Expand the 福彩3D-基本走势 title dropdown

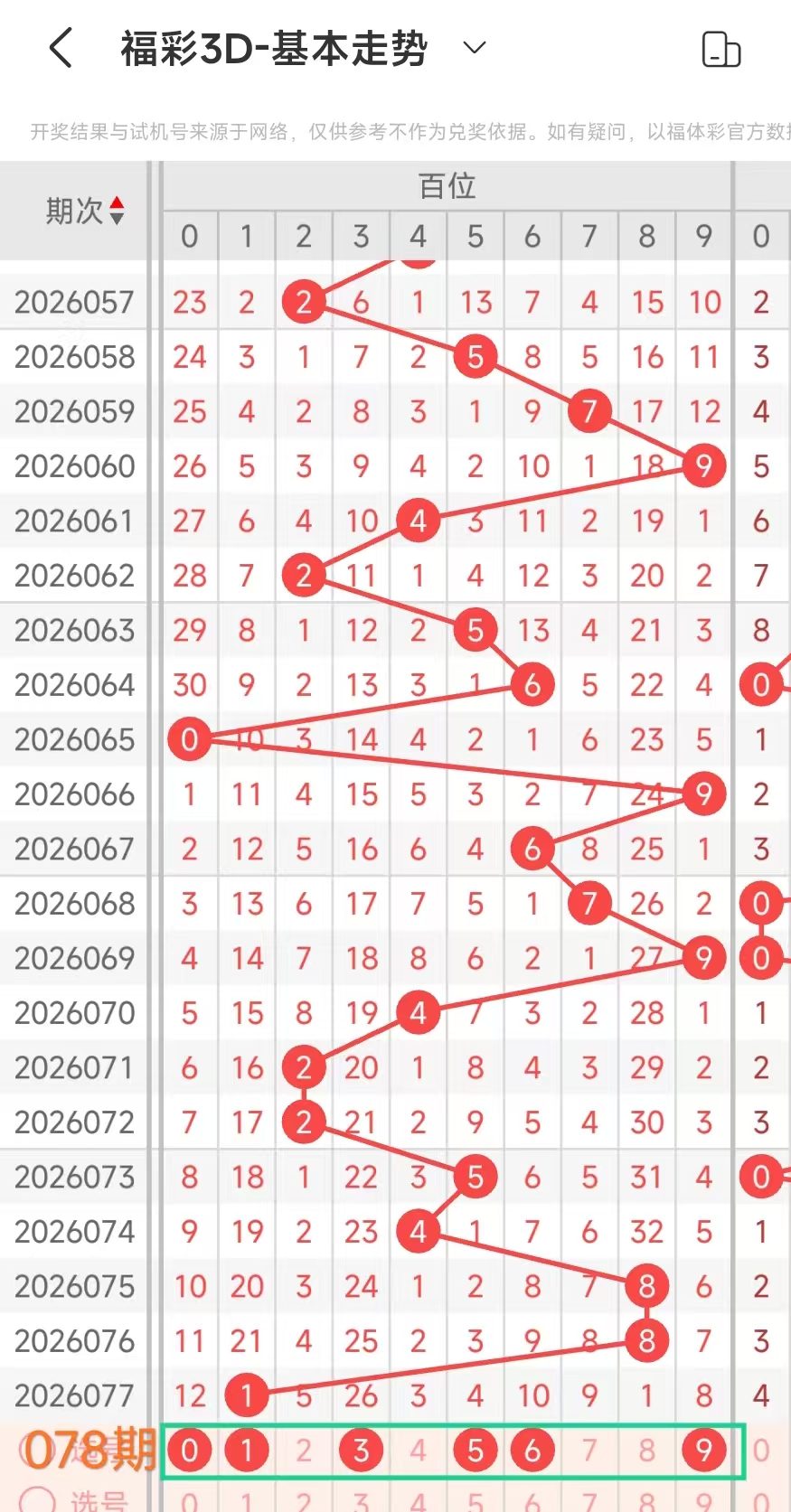click(x=475, y=48)
